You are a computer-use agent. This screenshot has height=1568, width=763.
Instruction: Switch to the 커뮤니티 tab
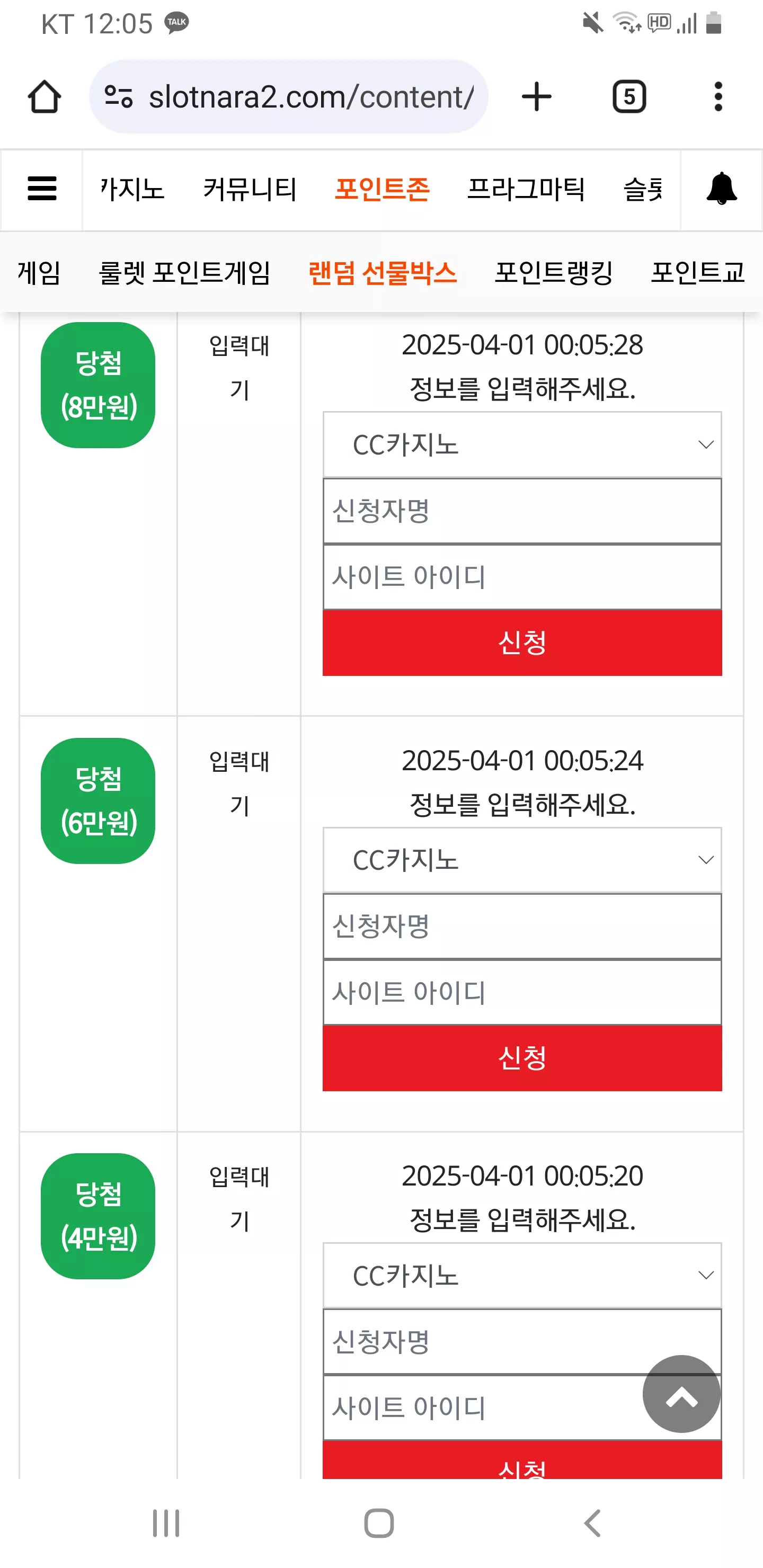coord(250,189)
